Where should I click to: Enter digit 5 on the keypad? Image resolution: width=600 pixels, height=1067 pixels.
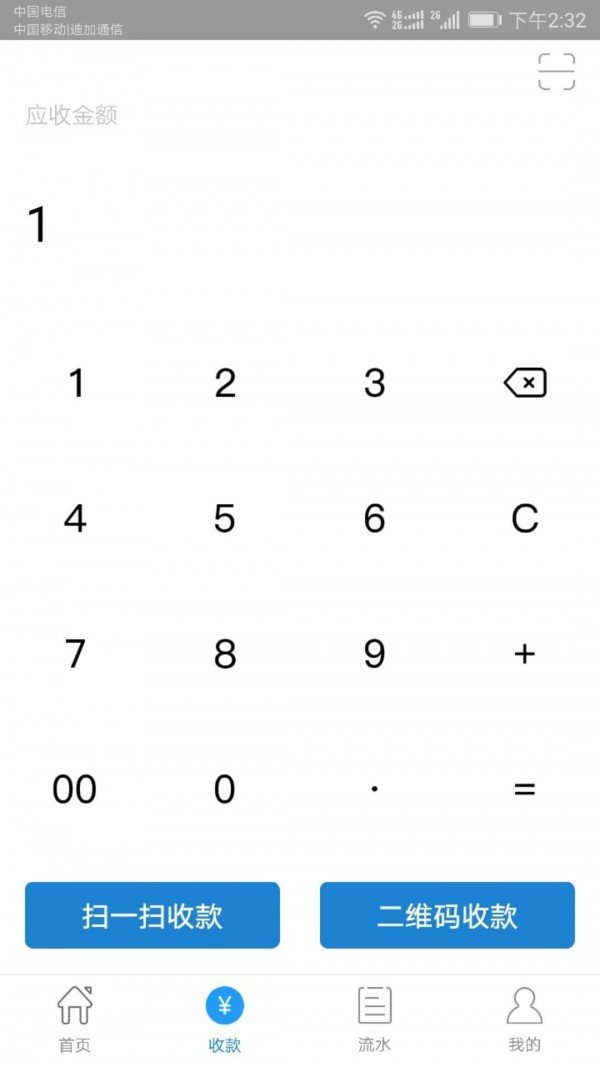[x=225, y=518]
